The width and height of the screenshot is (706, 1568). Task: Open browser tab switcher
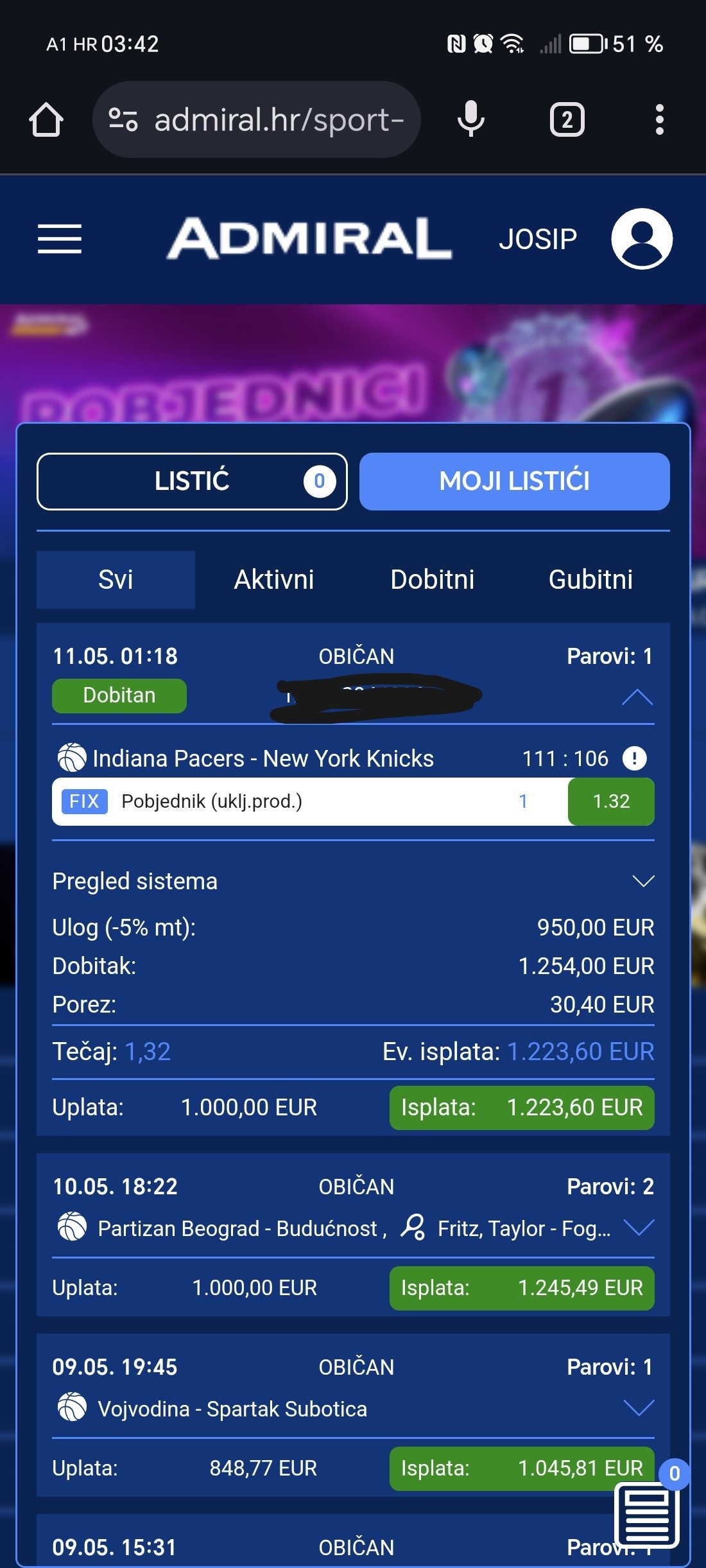[567, 119]
